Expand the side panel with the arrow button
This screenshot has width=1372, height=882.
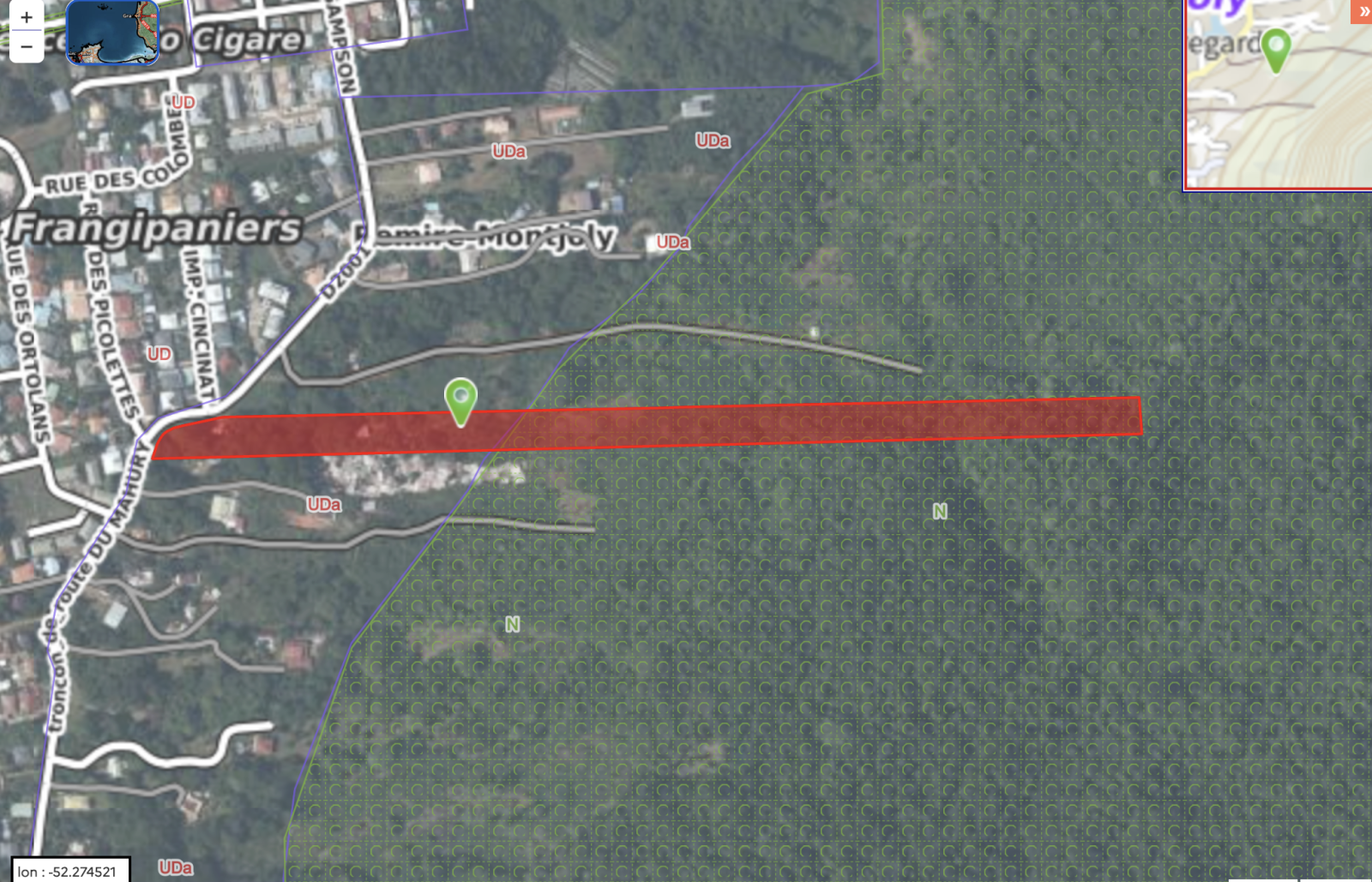[1363, 11]
